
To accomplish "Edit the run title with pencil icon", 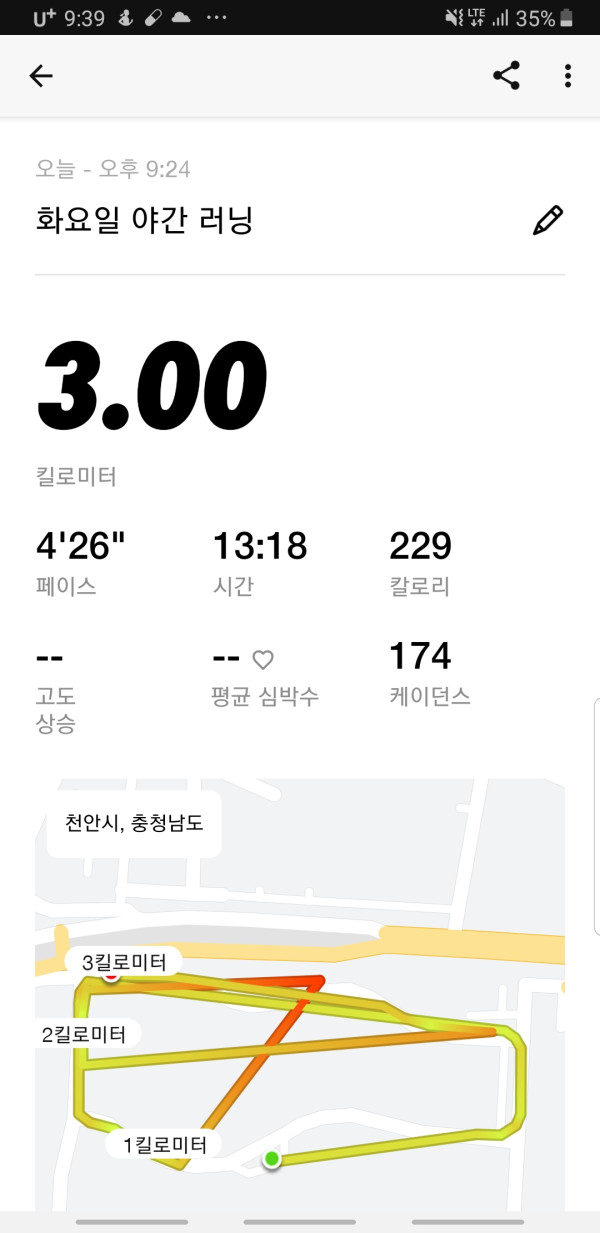I will point(548,220).
